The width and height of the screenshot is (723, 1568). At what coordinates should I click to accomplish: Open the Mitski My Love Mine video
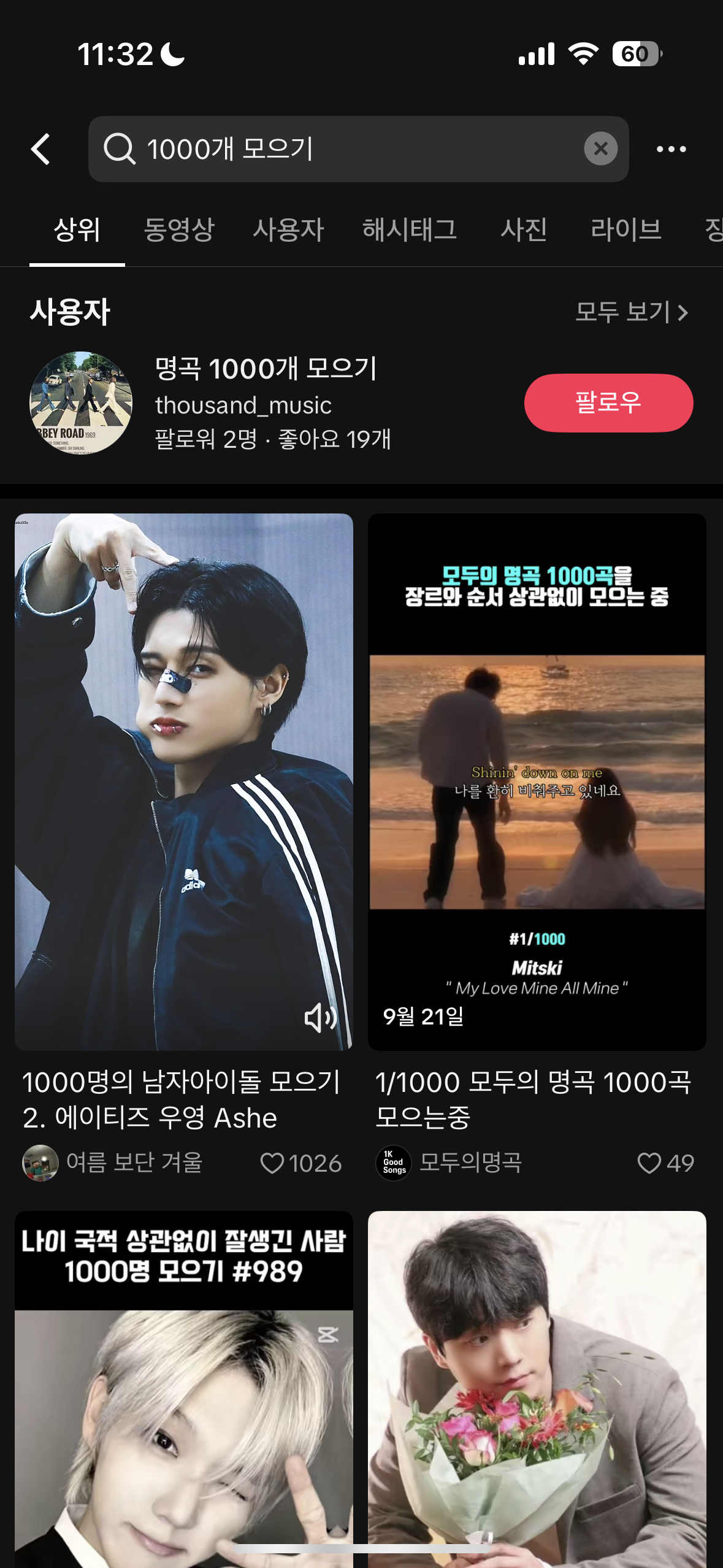[x=537, y=781]
